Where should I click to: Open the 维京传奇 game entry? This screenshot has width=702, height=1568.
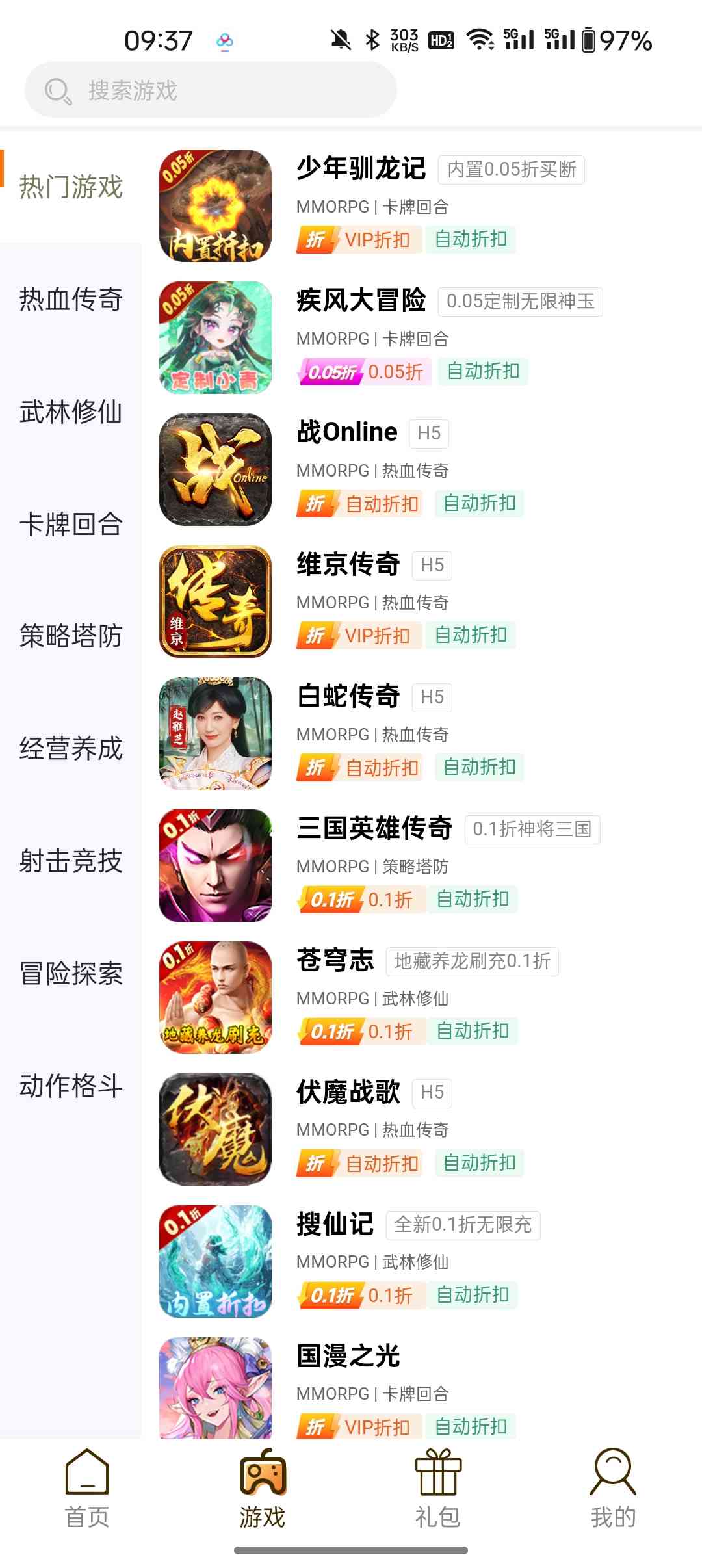[348, 564]
